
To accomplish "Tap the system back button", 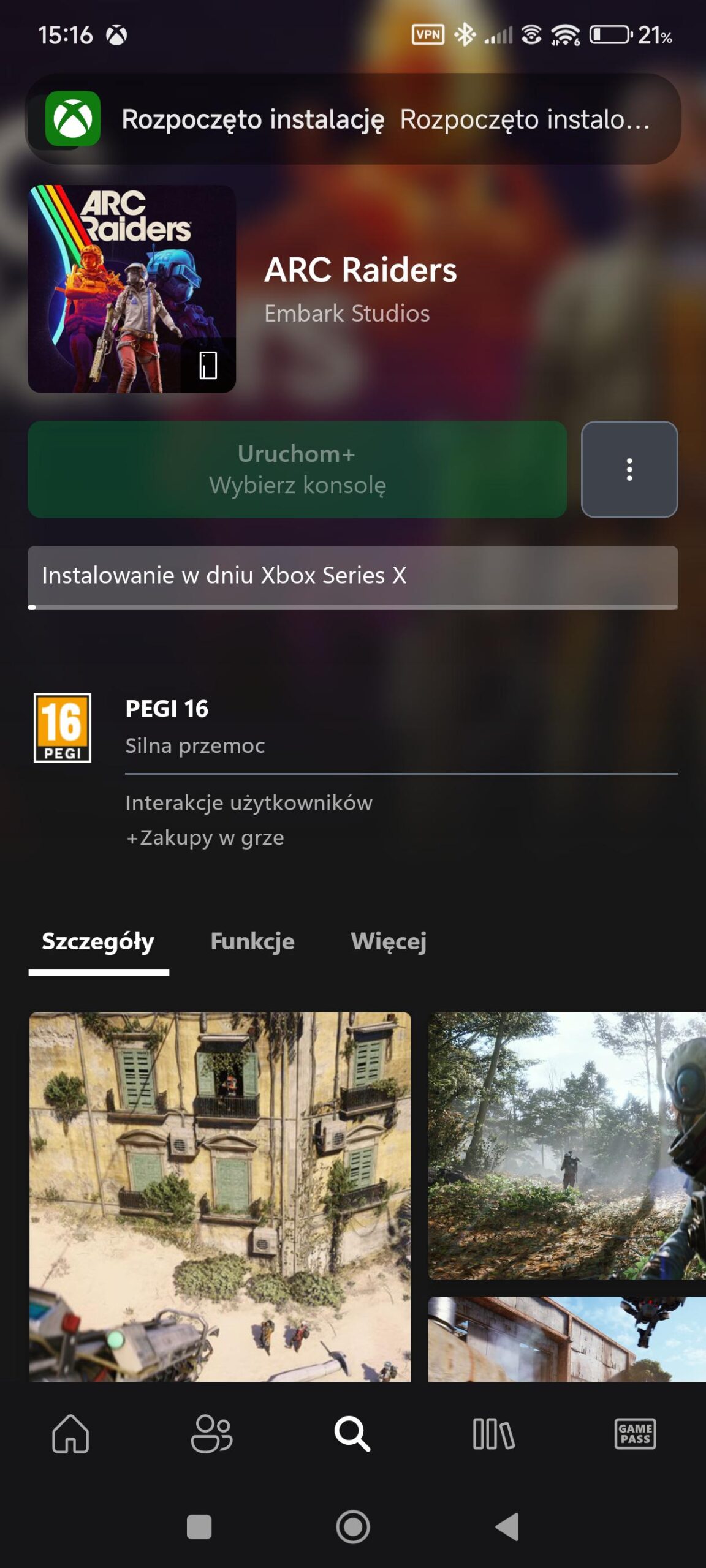I will [x=507, y=1526].
